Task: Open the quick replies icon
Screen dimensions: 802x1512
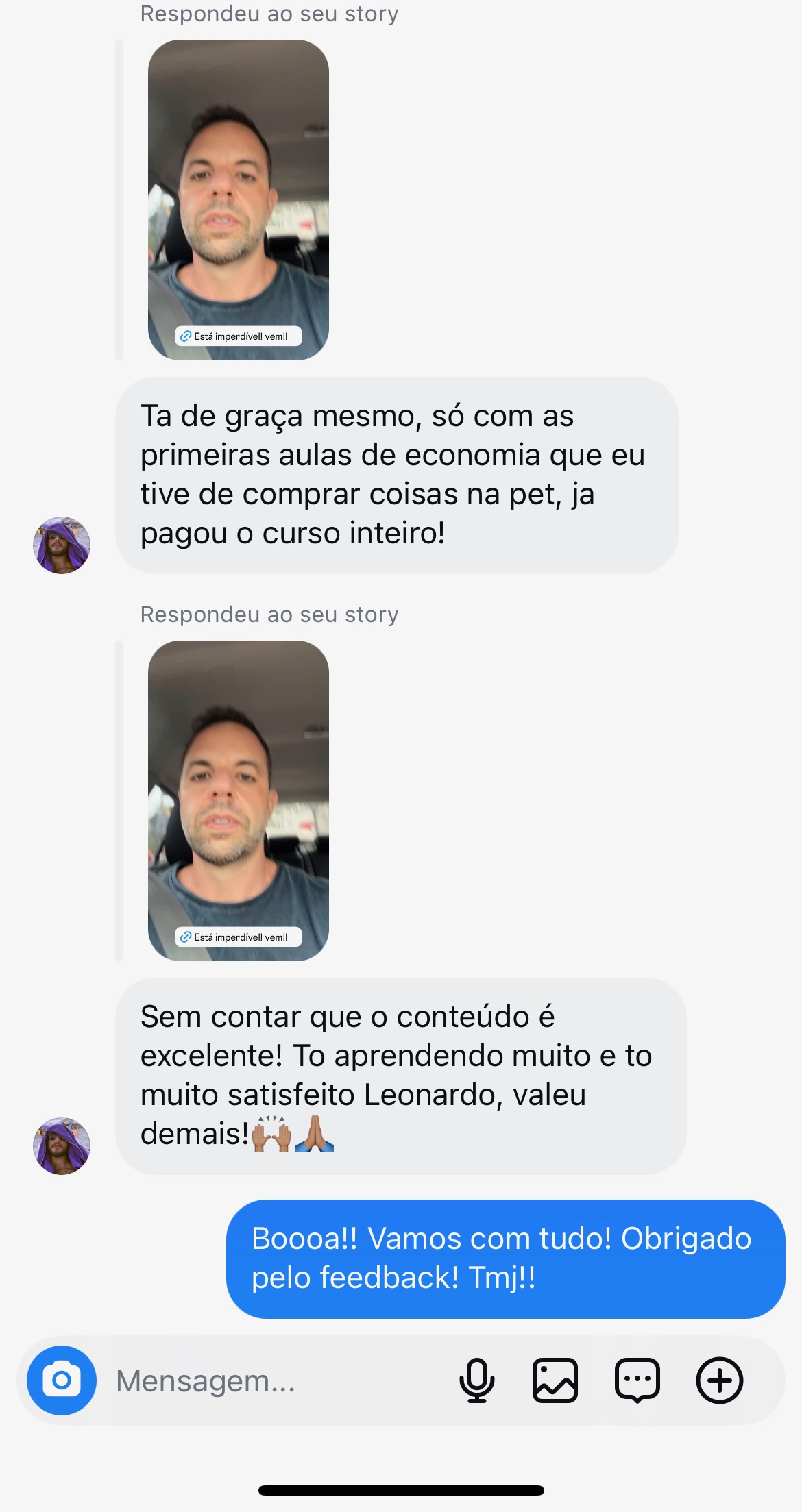Action: [x=637, y=1380]
